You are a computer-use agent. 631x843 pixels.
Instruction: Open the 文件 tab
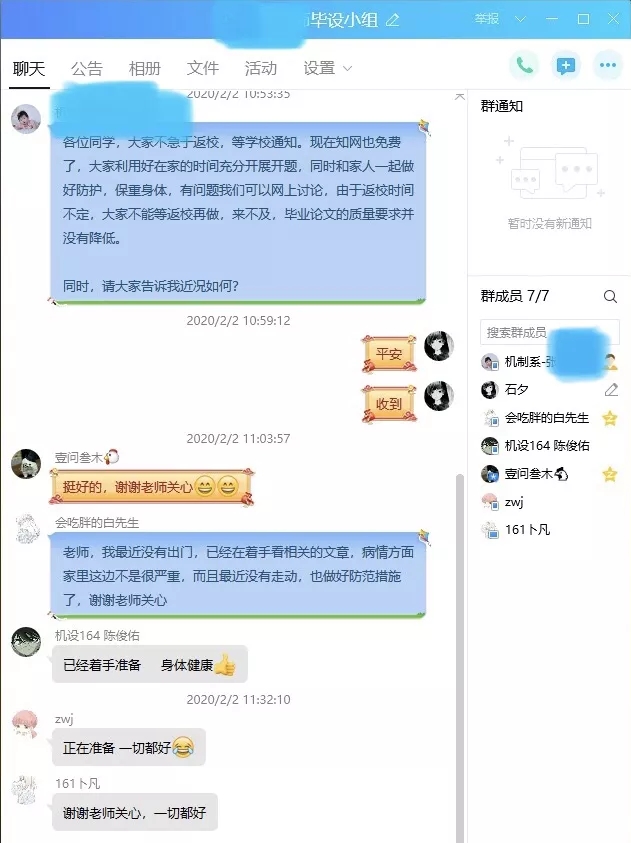click(202, 68)
